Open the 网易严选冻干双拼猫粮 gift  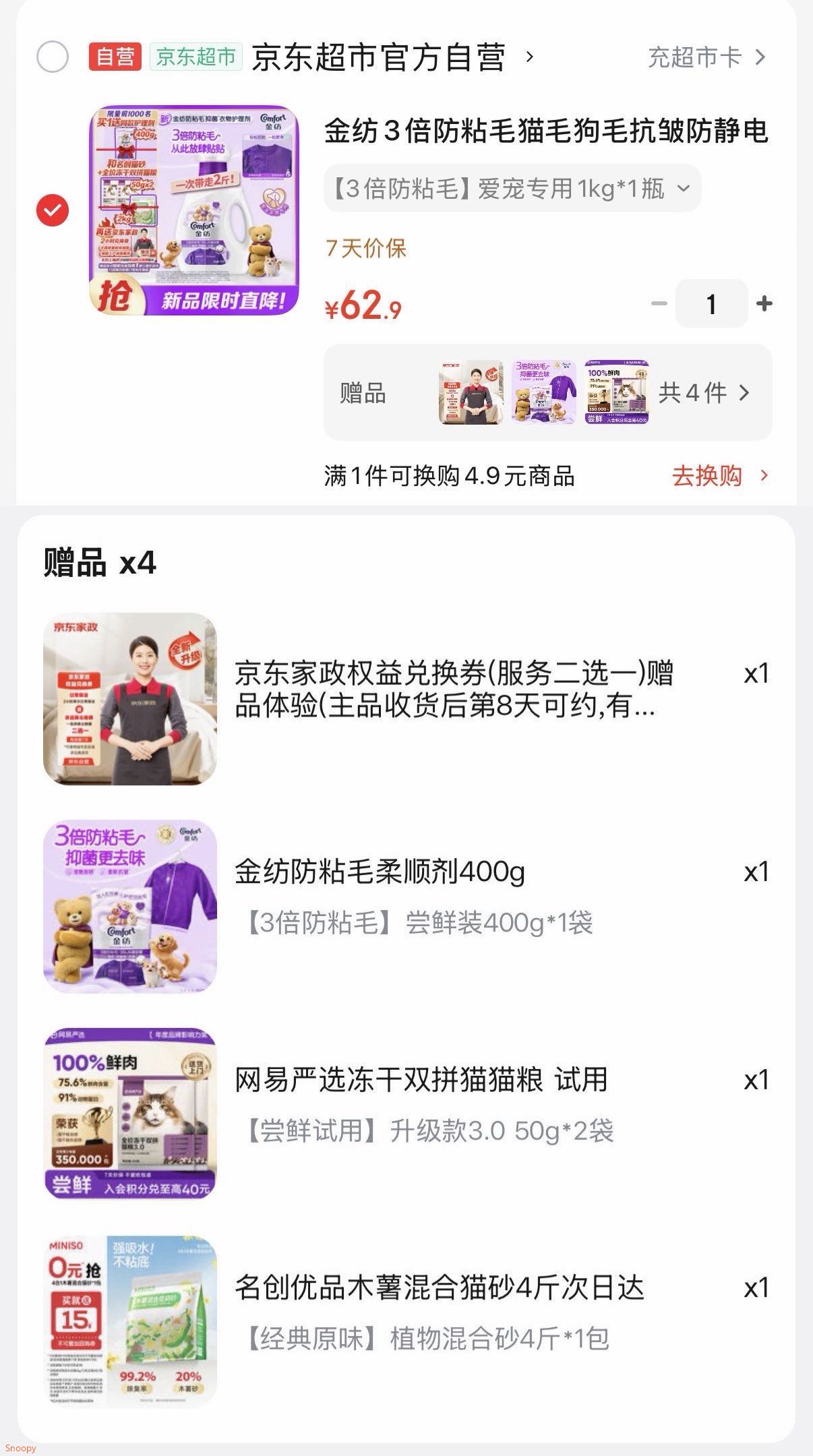coord(421,1079)
